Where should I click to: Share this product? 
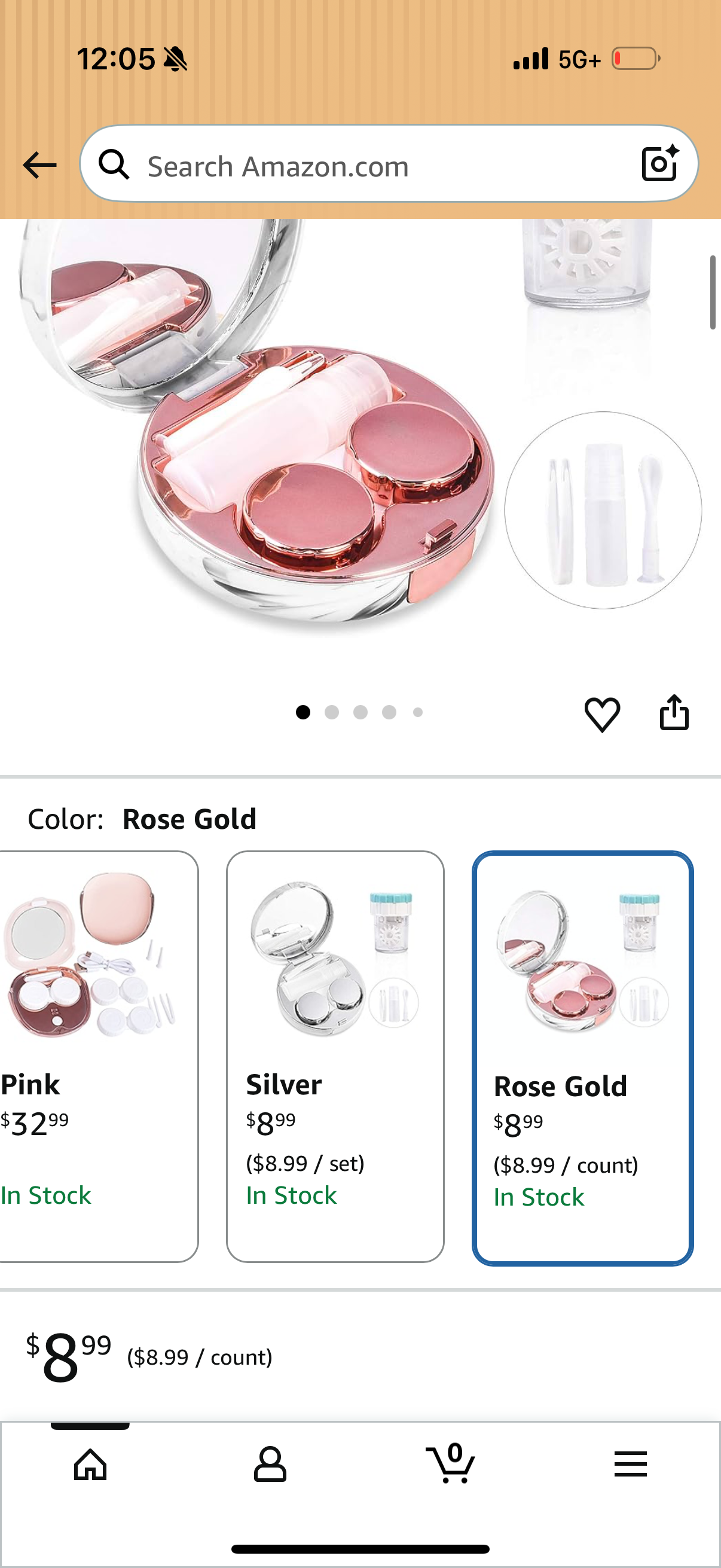pyautogui.click(x=674, y=712)
